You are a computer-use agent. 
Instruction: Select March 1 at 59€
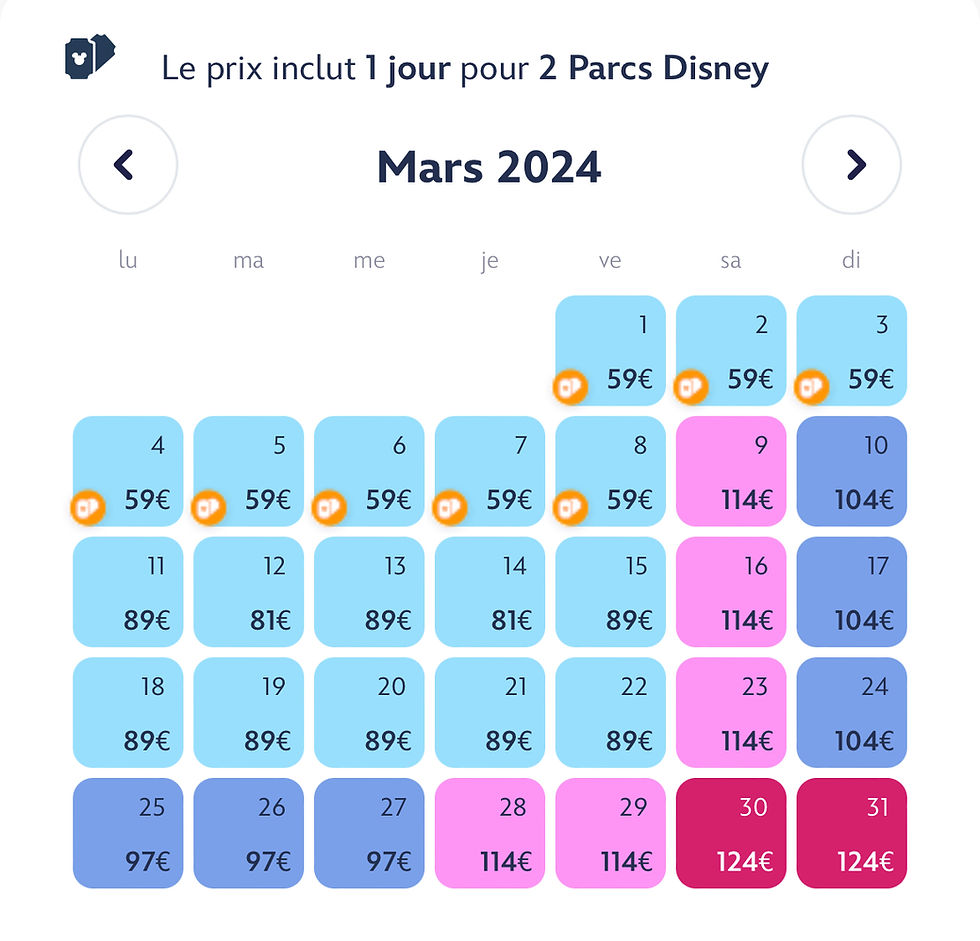coord(610,350)
